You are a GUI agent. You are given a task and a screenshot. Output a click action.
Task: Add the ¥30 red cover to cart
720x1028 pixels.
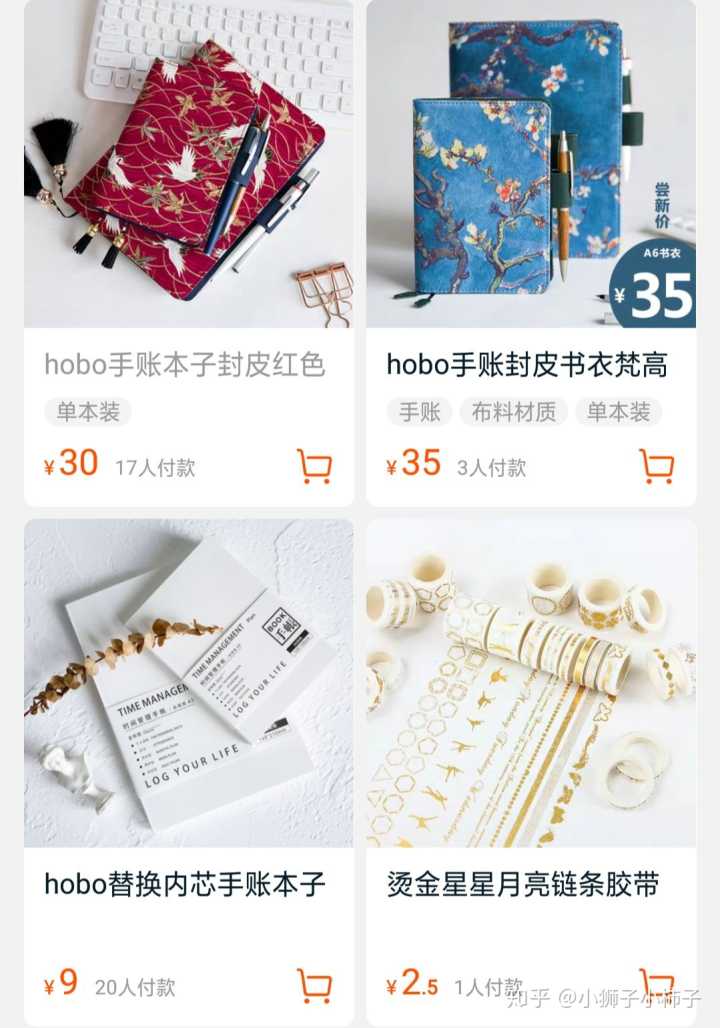click(314, 466)
